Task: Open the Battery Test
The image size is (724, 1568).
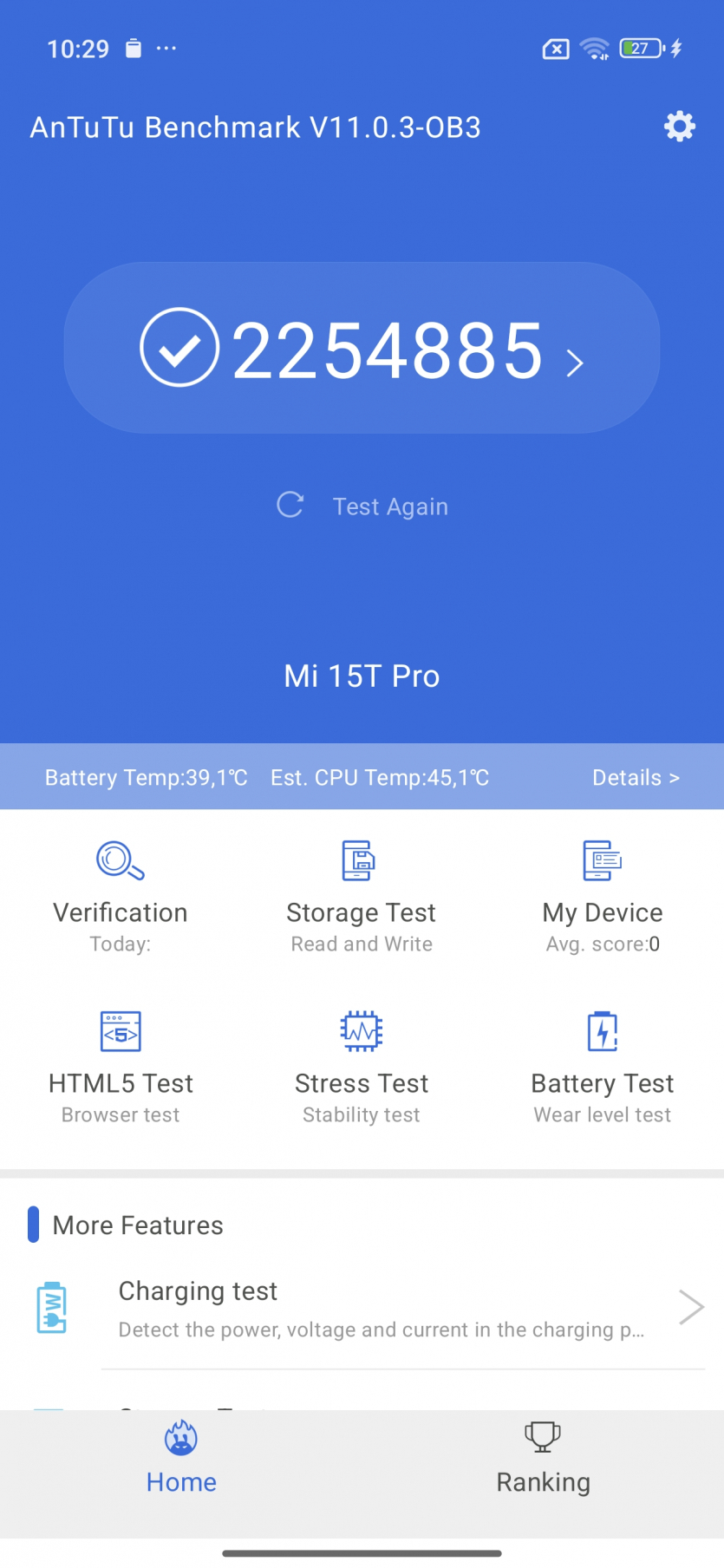Action: [x=603, y=1067]
